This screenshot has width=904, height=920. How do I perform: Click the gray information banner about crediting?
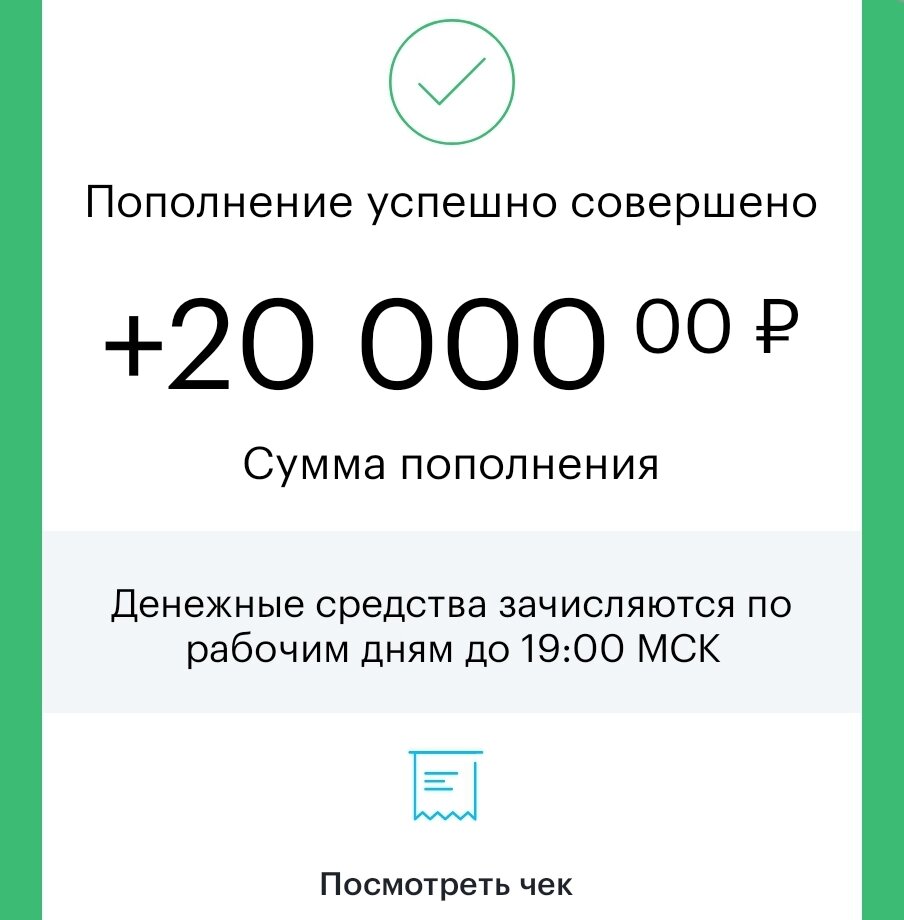tap(451, 619)
